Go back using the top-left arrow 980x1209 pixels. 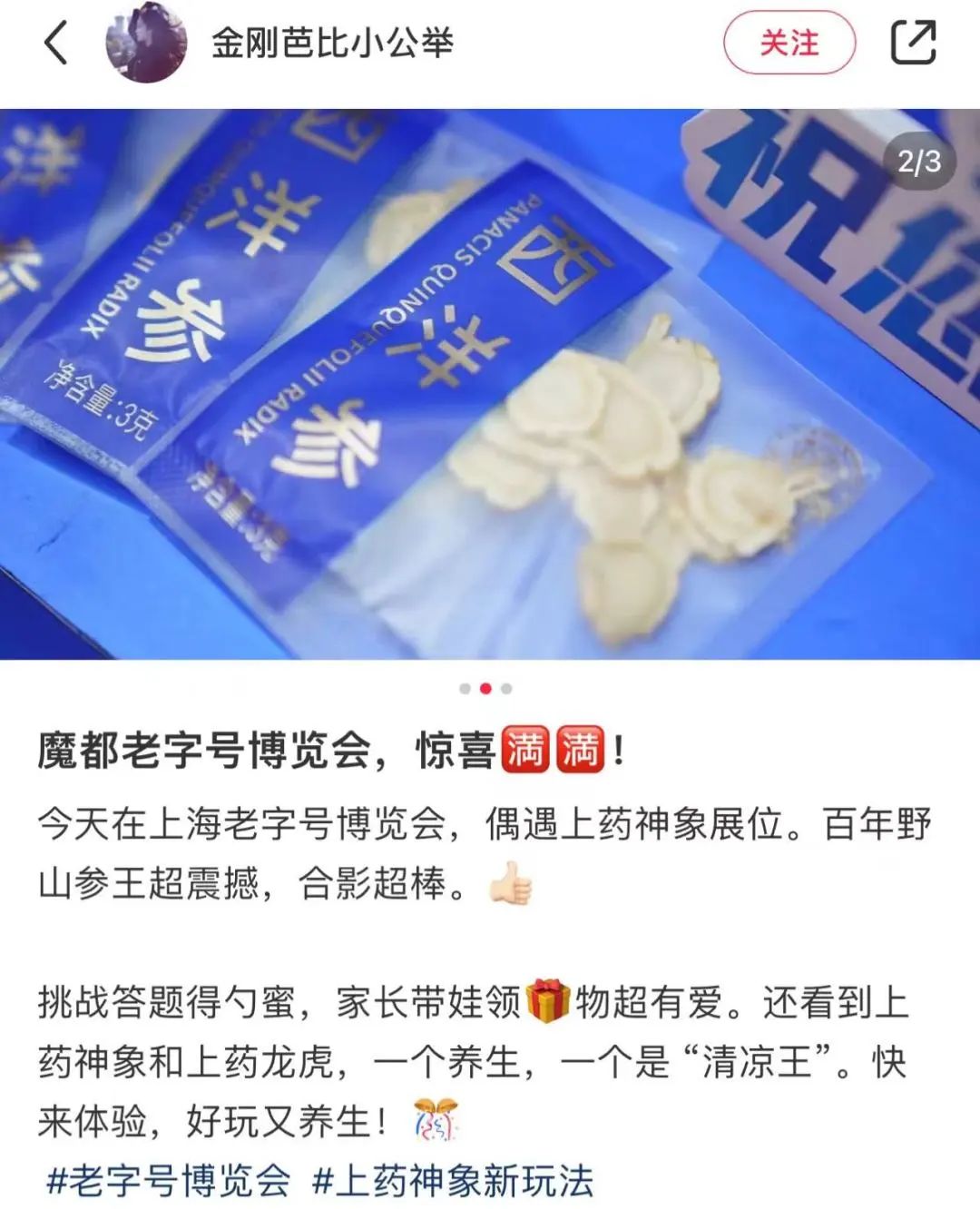click(x=56, y=43)
